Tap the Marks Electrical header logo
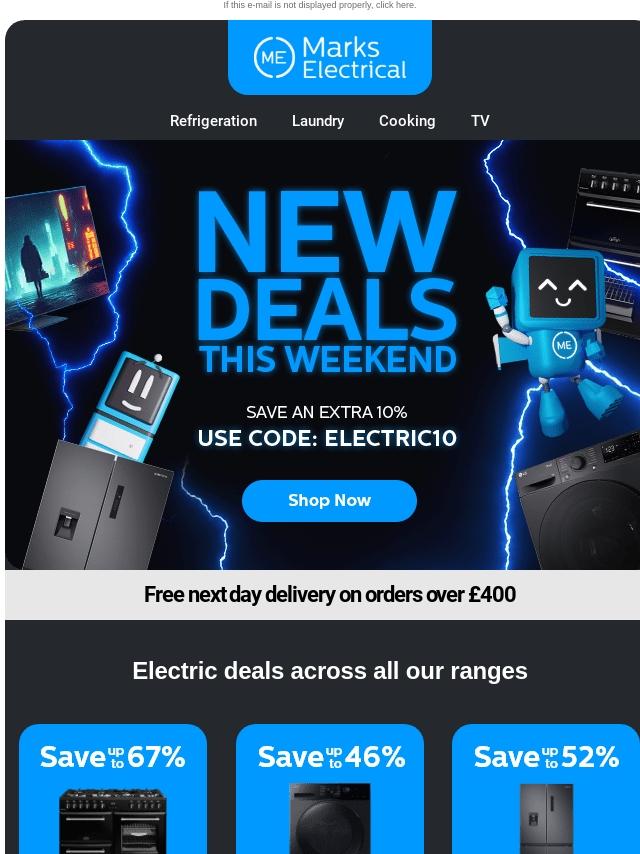 330,57
